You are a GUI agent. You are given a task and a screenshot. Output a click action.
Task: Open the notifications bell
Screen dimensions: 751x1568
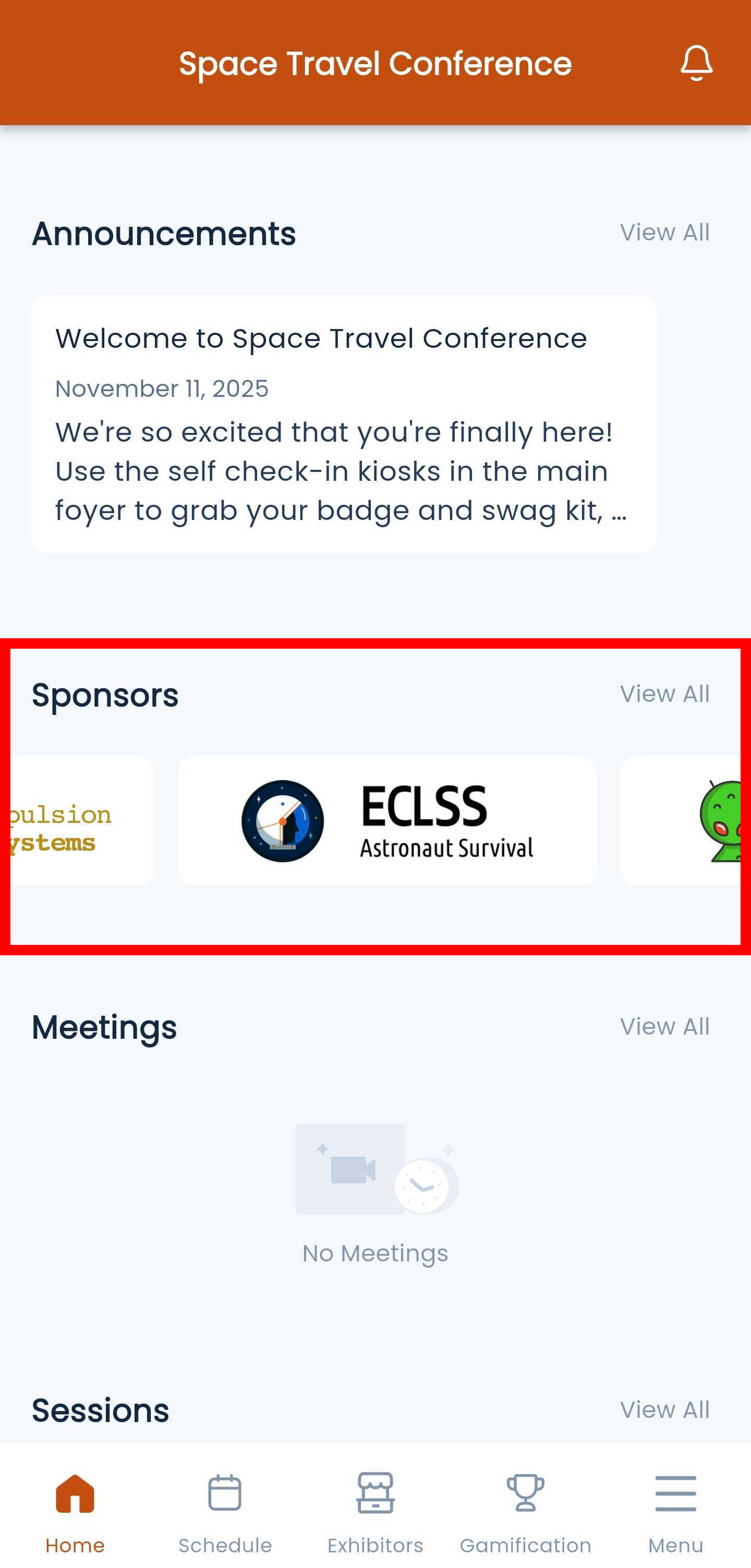pyautogui.click(x=696, y=63)
